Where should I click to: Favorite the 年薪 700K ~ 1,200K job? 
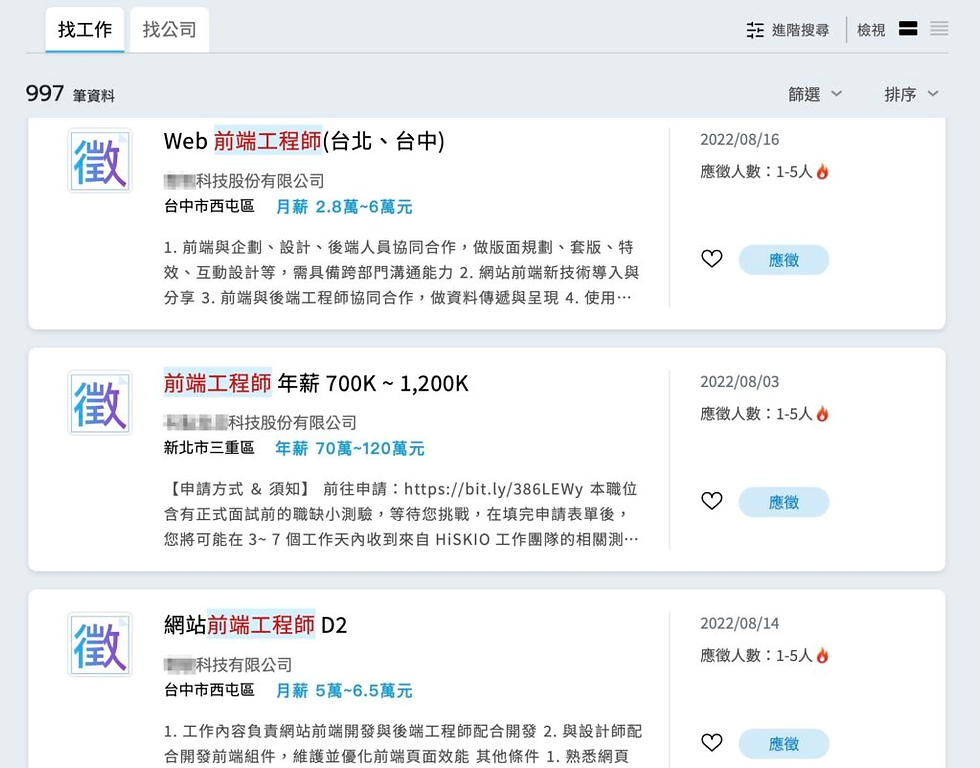(711, 501)
